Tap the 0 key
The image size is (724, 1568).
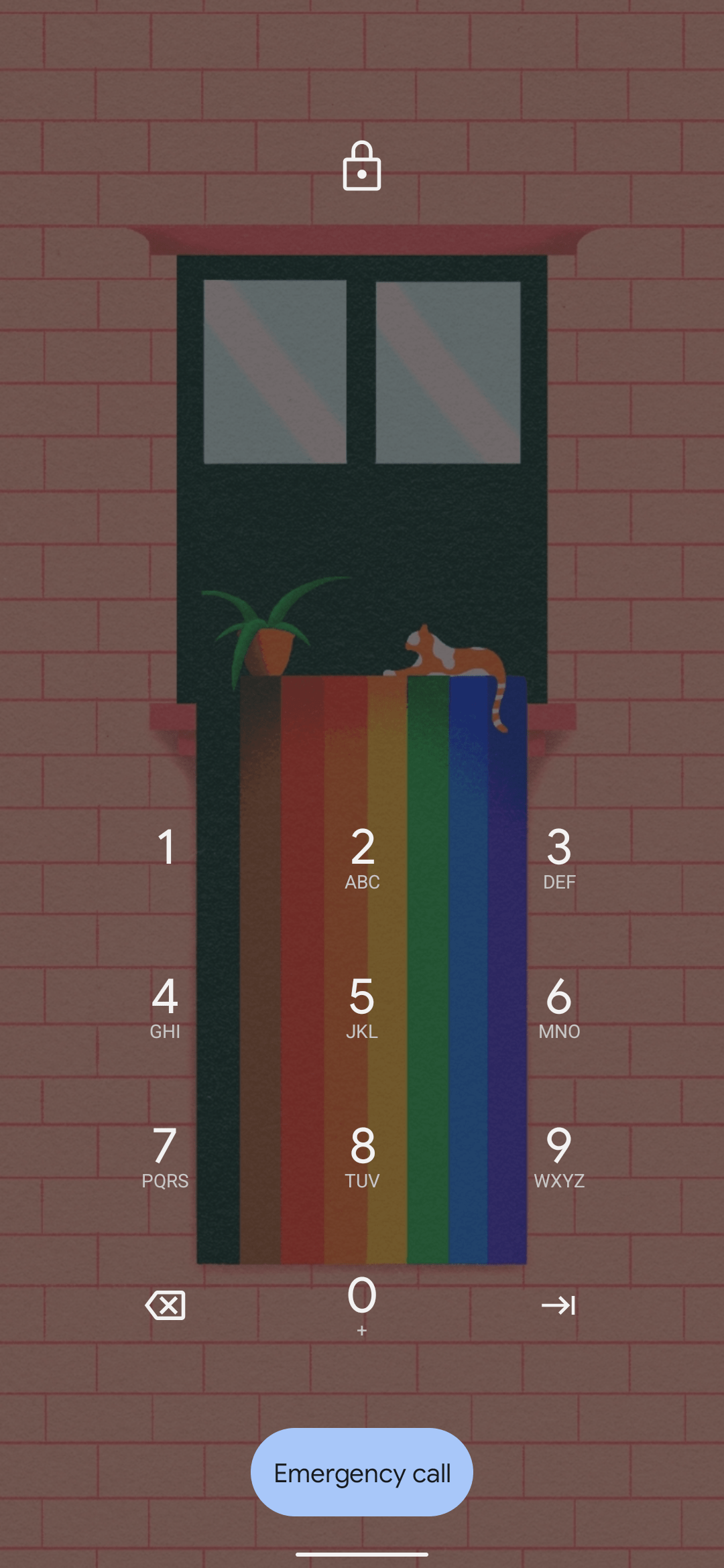(362, 1303)
